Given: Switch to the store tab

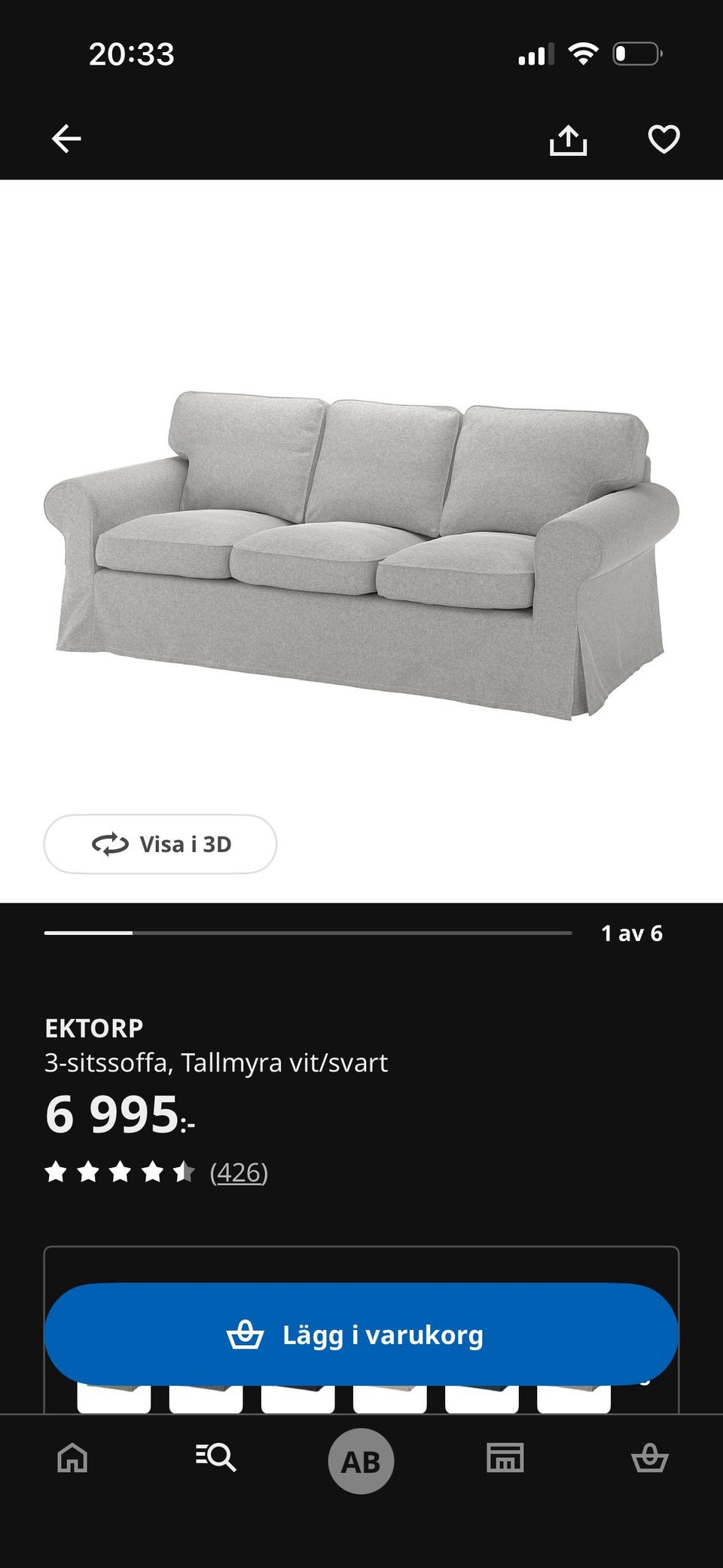Looking at the screenshot, I should point(505,1459).
